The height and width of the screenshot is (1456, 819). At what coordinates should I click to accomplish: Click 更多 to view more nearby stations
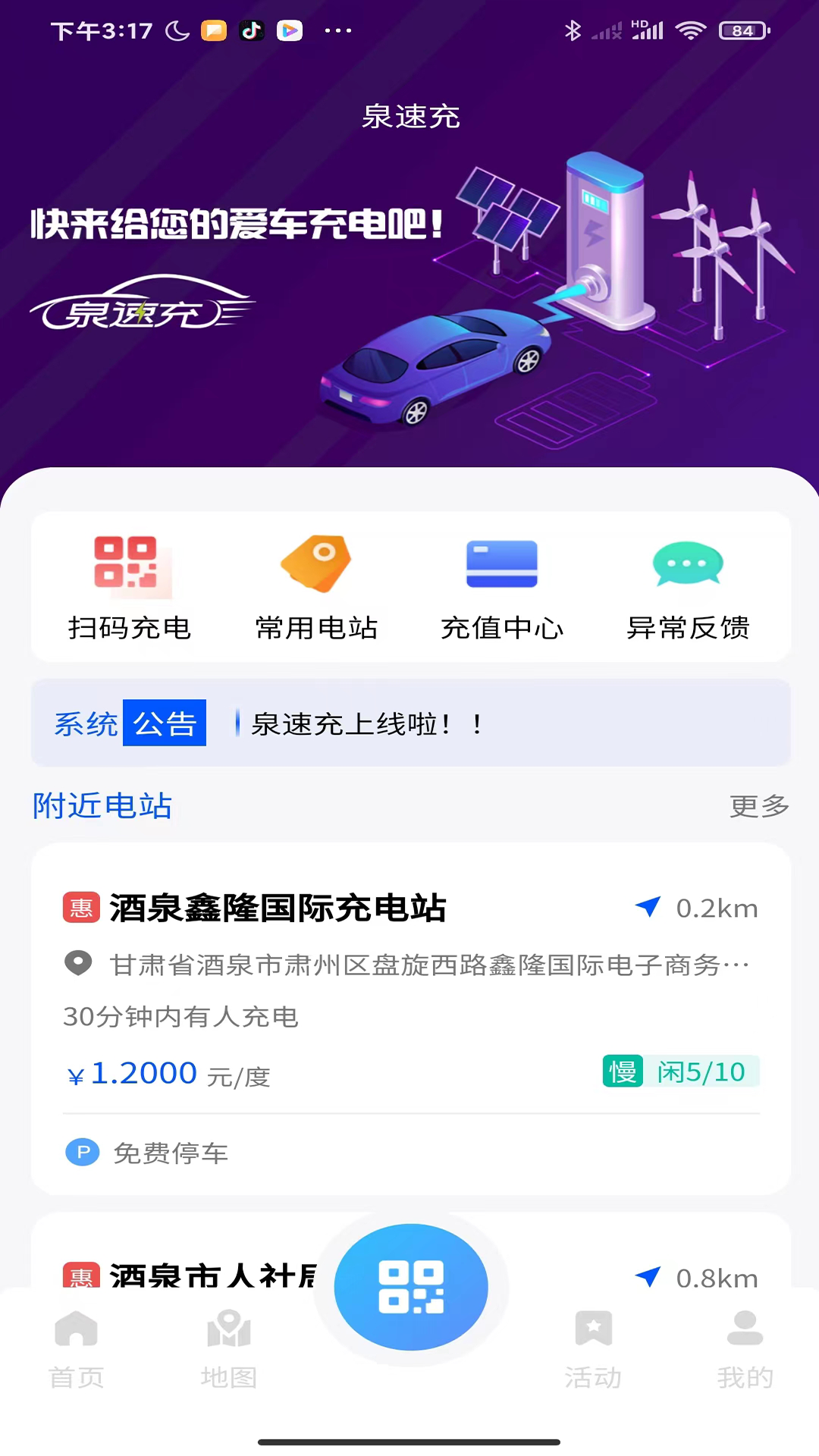(x=759, y=806)
